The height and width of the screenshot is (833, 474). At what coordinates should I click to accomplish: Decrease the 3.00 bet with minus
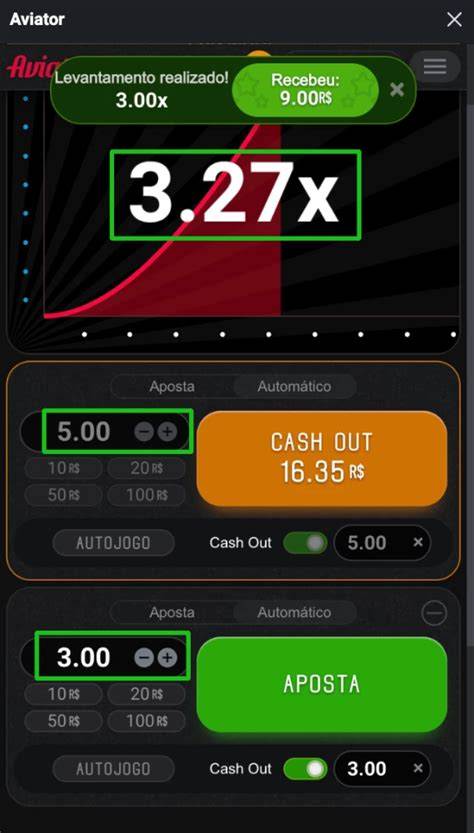pyautogui.click(x=143, y=658)
